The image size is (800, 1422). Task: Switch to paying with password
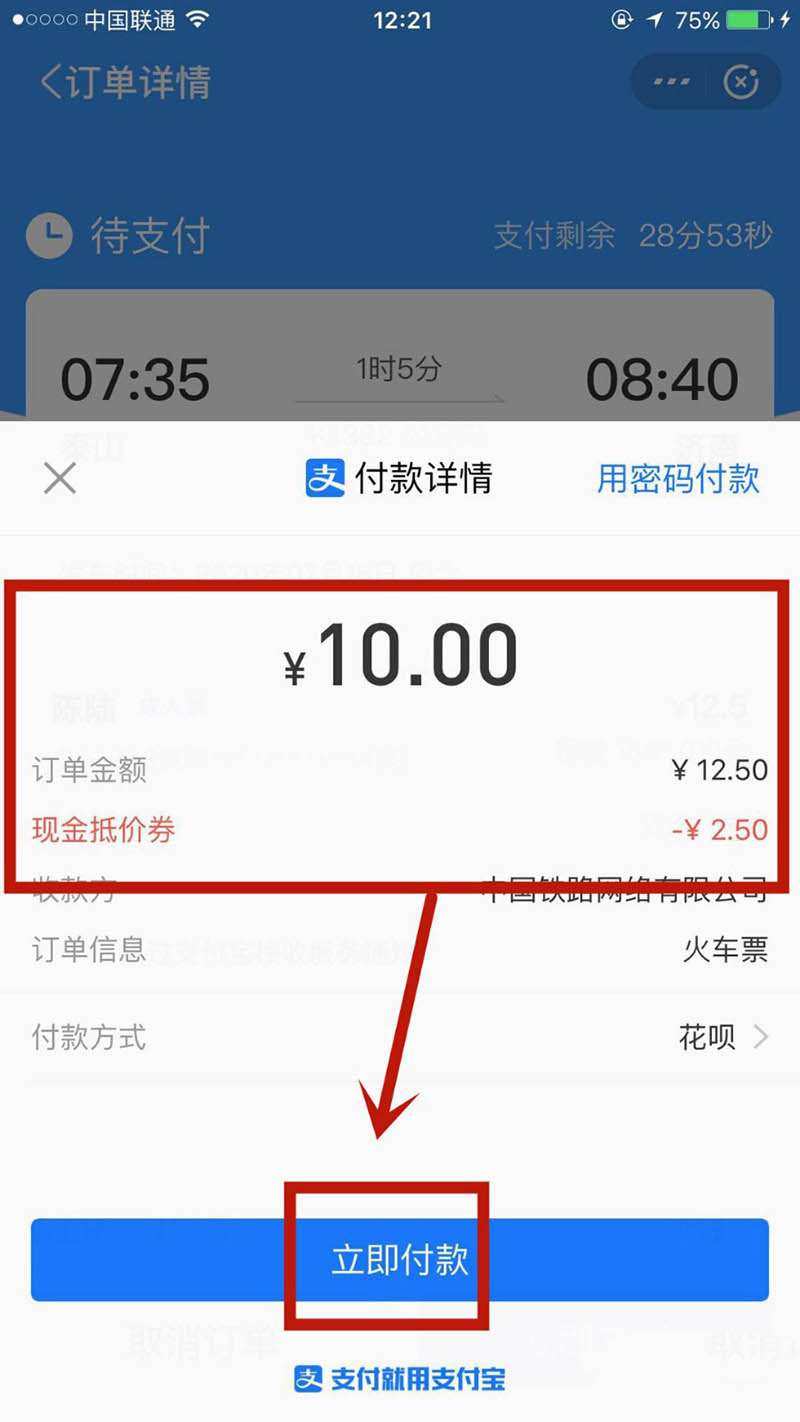pos(678,479)
